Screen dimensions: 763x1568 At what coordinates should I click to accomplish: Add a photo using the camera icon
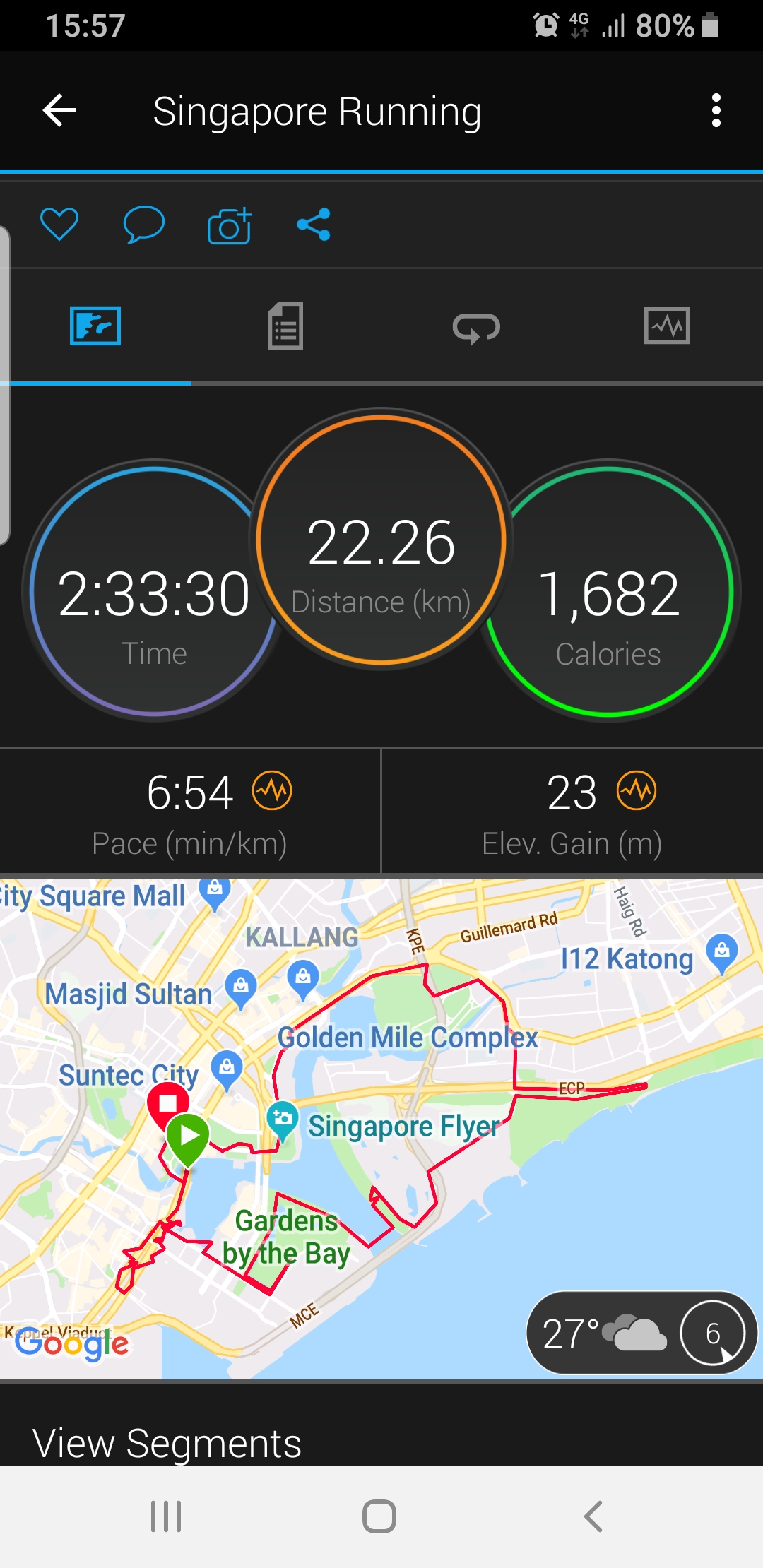[230, 225]
